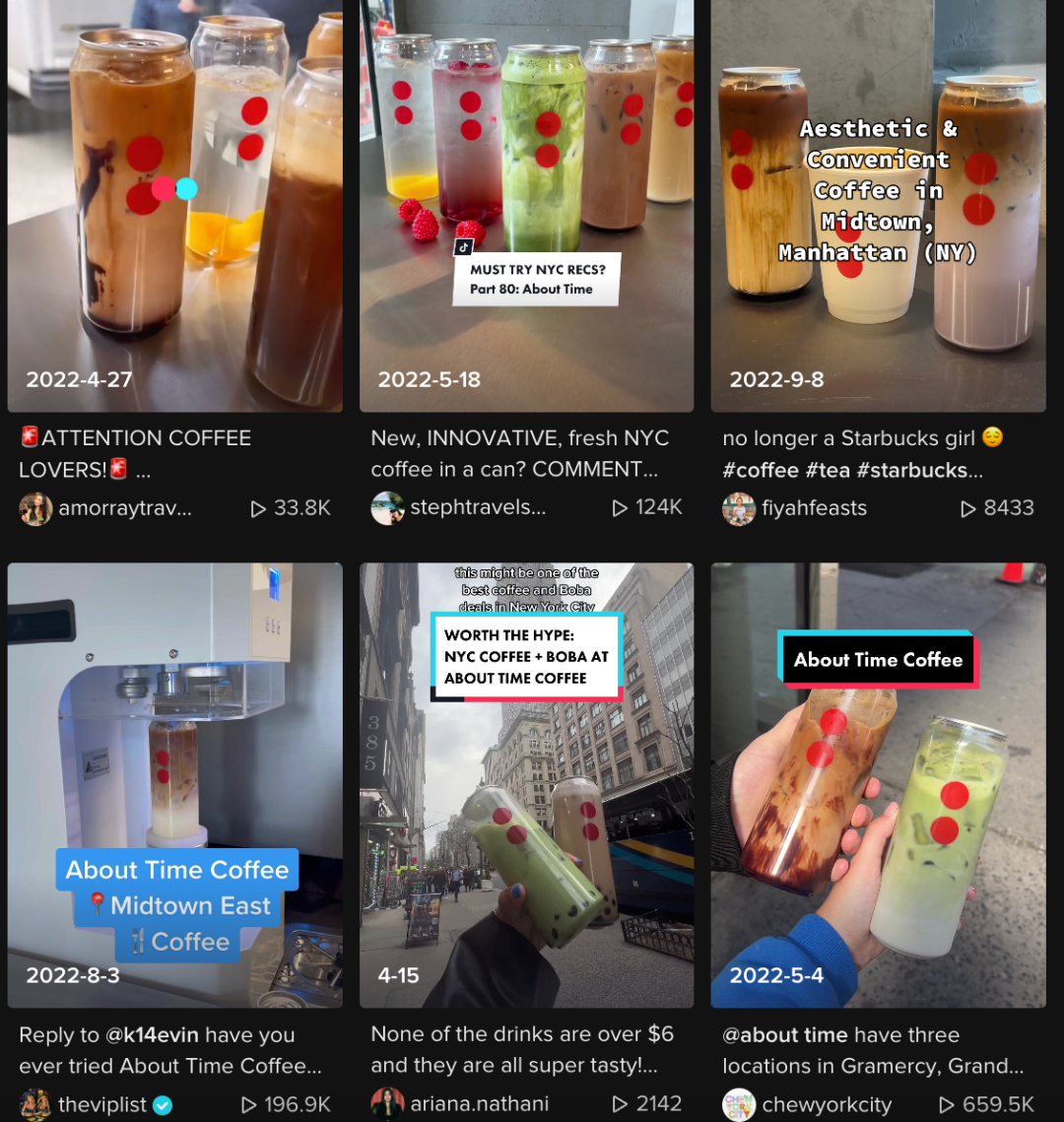Open the 'About Time Coffee Midtown East' video
The image size is (1064, 1122).
[174, 783]
